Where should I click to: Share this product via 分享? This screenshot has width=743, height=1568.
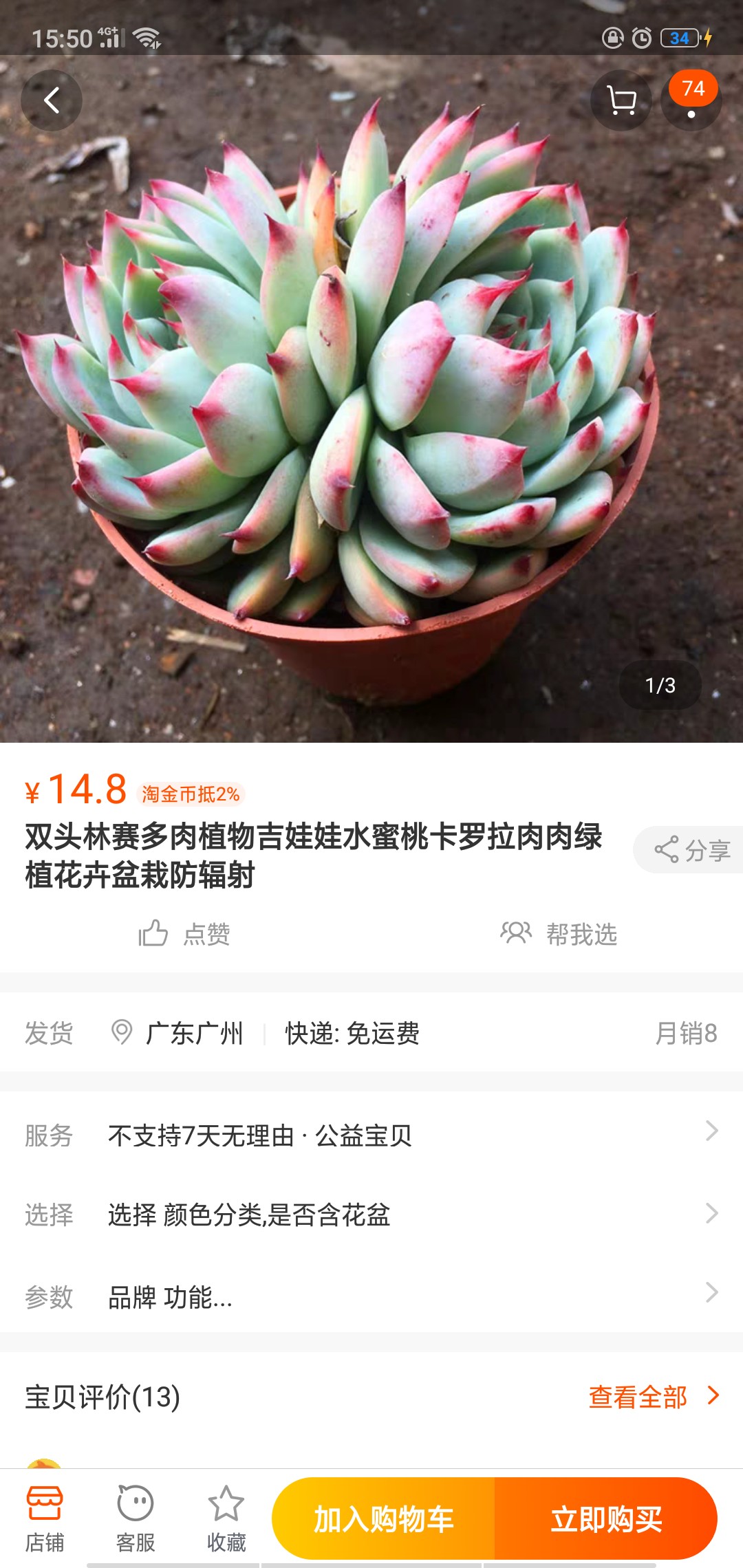pos(691,850)
